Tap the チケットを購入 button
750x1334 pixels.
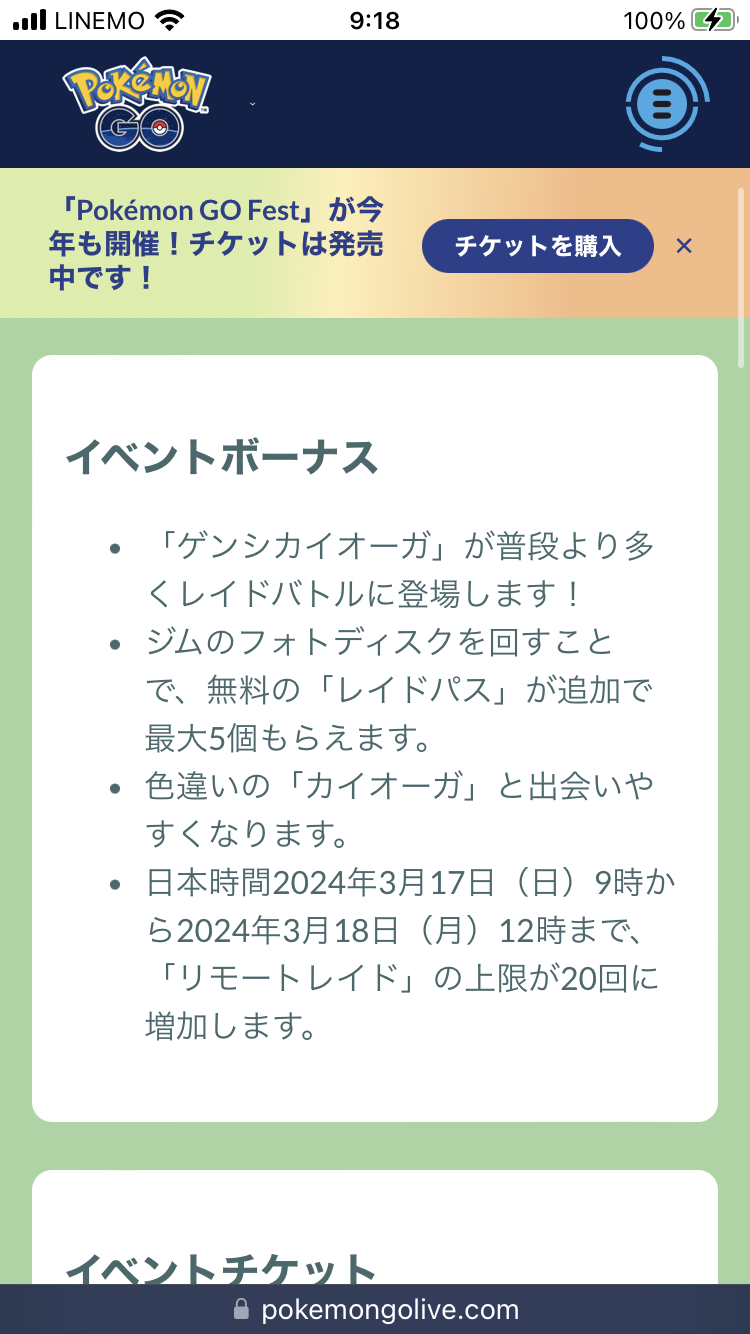coord(538,246)
